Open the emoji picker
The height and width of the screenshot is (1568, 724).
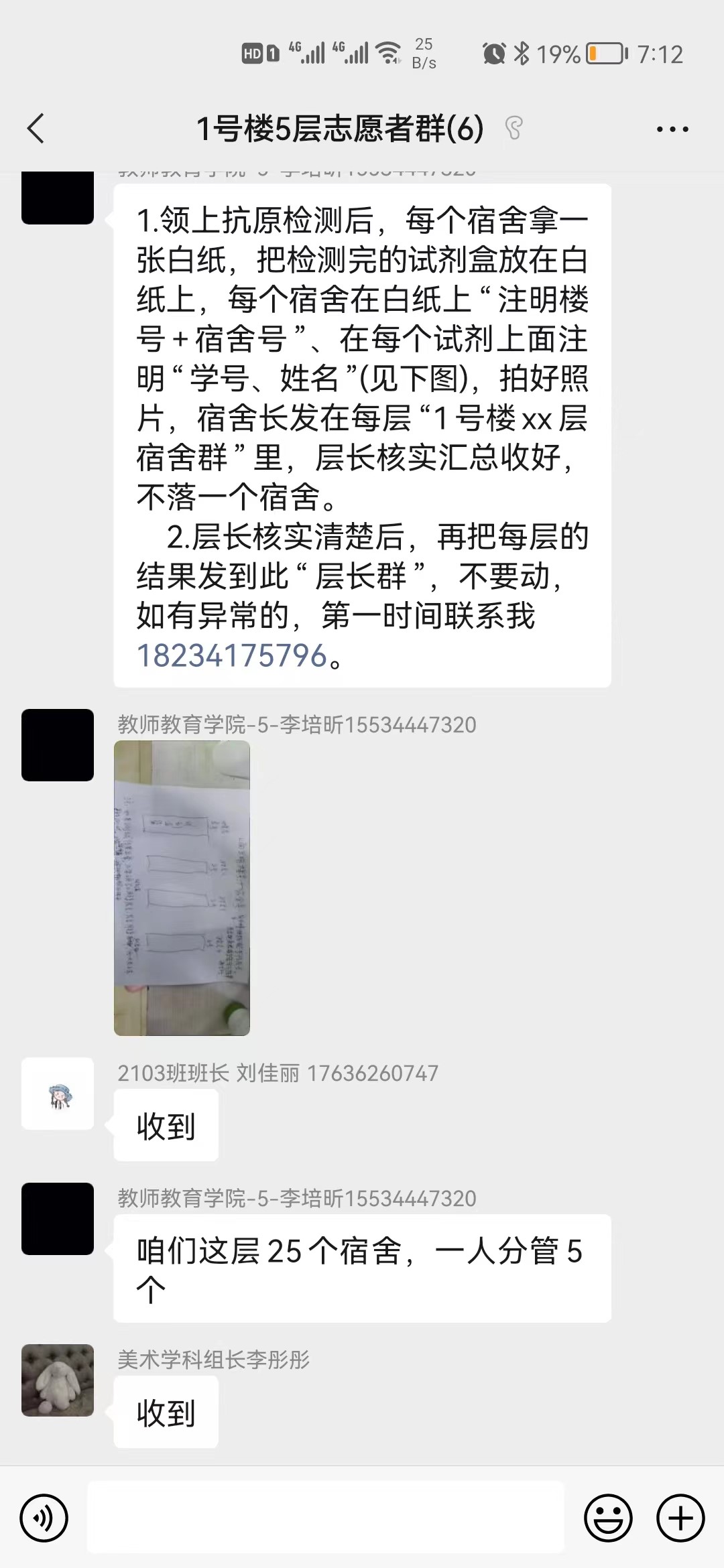click(609, 1518)
